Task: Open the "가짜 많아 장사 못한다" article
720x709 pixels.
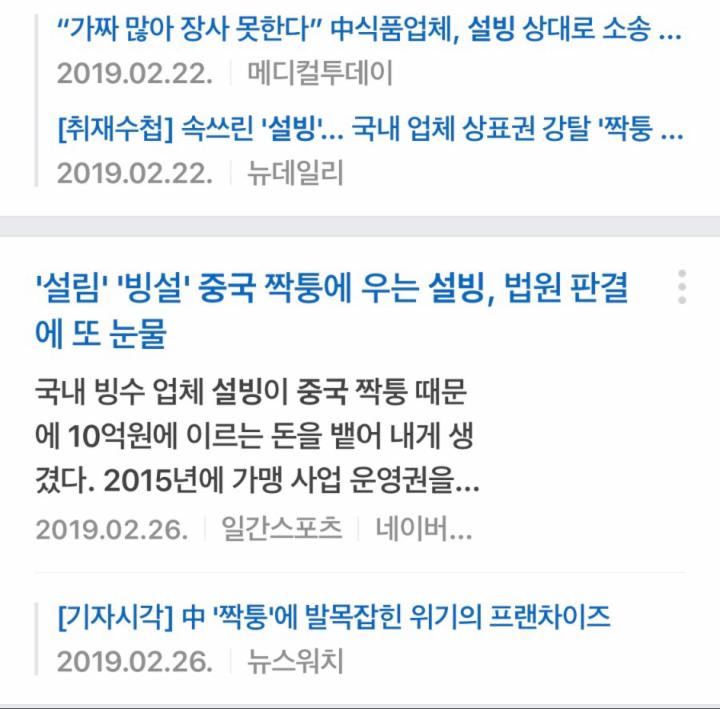Action: 370,31
